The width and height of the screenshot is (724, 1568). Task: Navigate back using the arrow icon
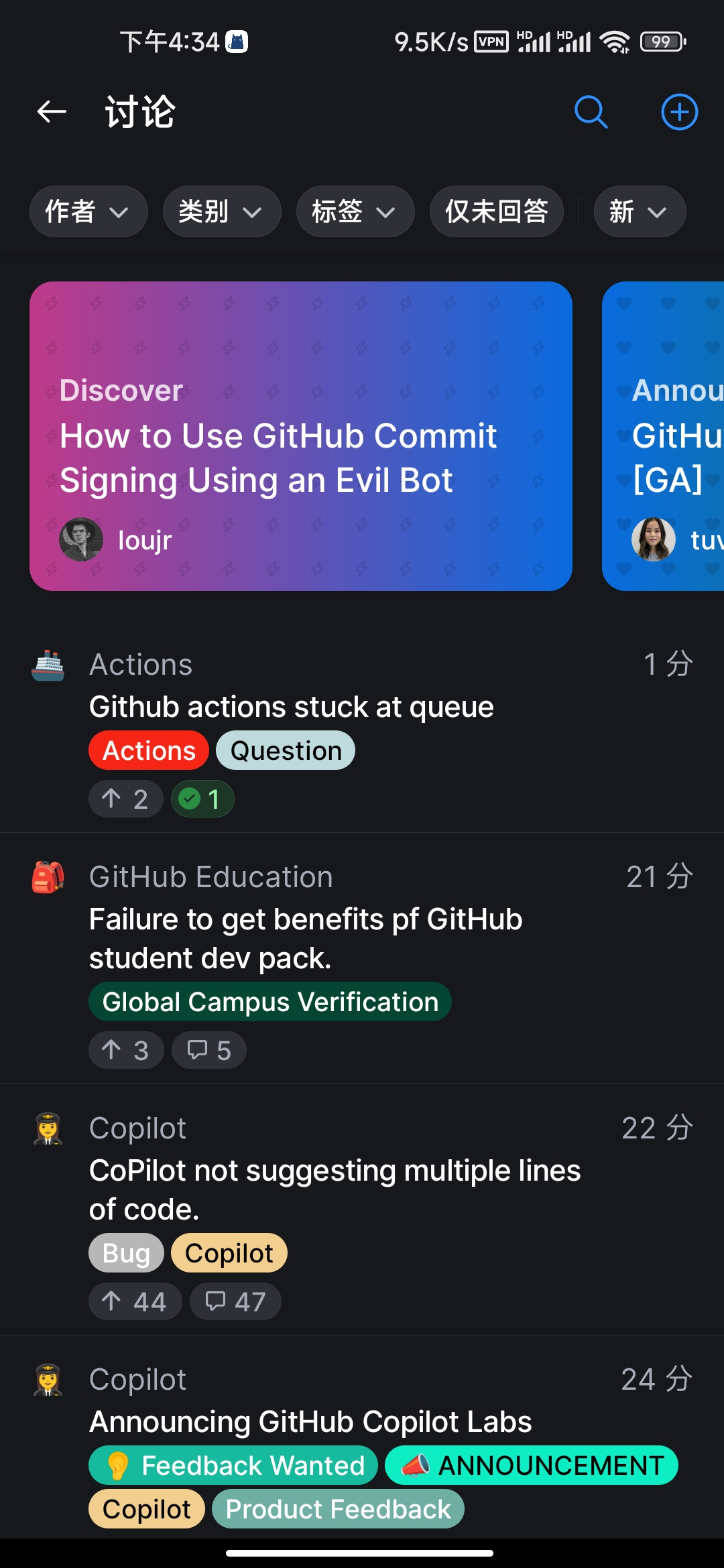(x=51, y=111)
